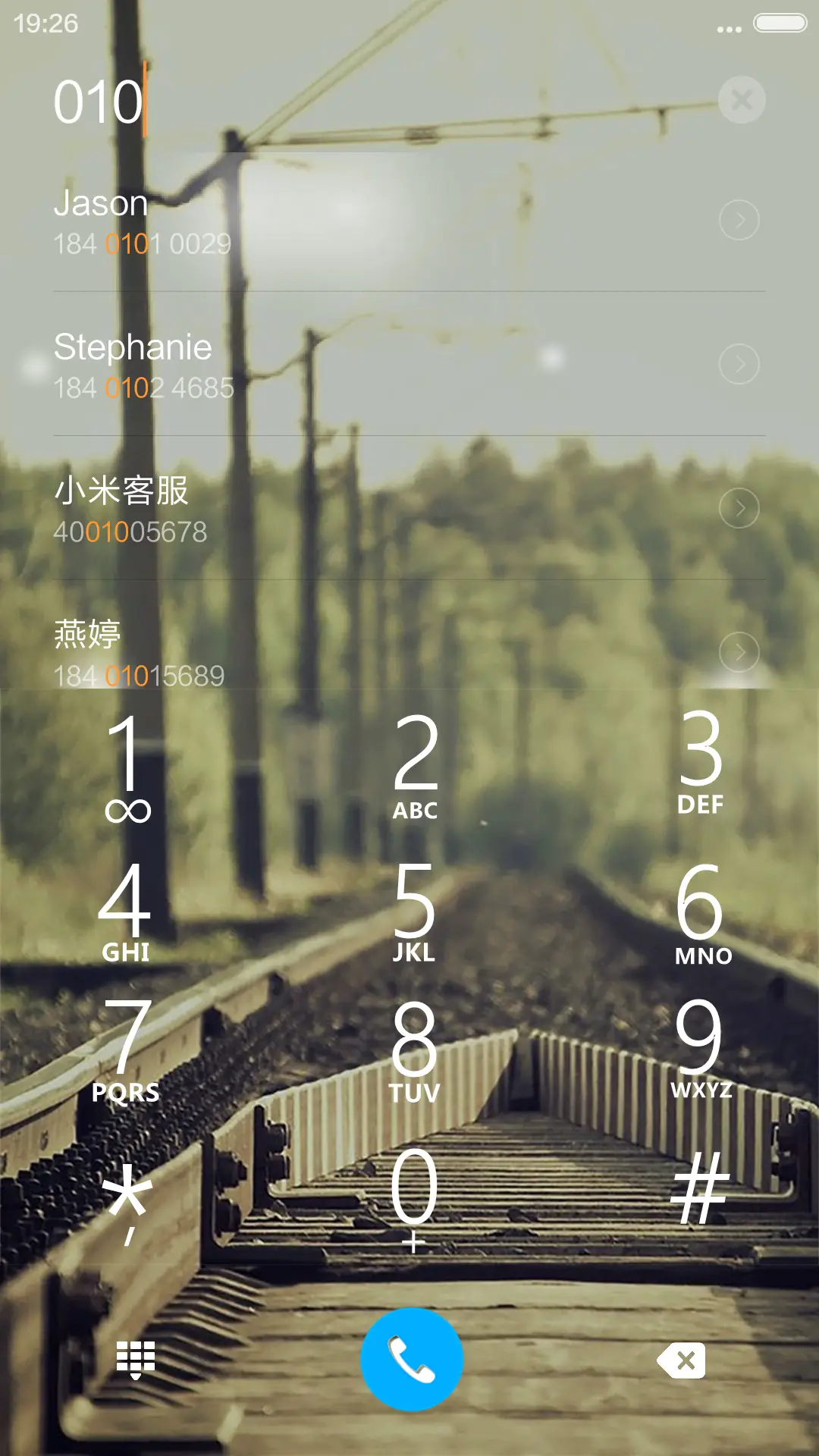Choose 燕婷 from the search results
The width and height of the screenshot is (819, 1456).
(303, 651)
